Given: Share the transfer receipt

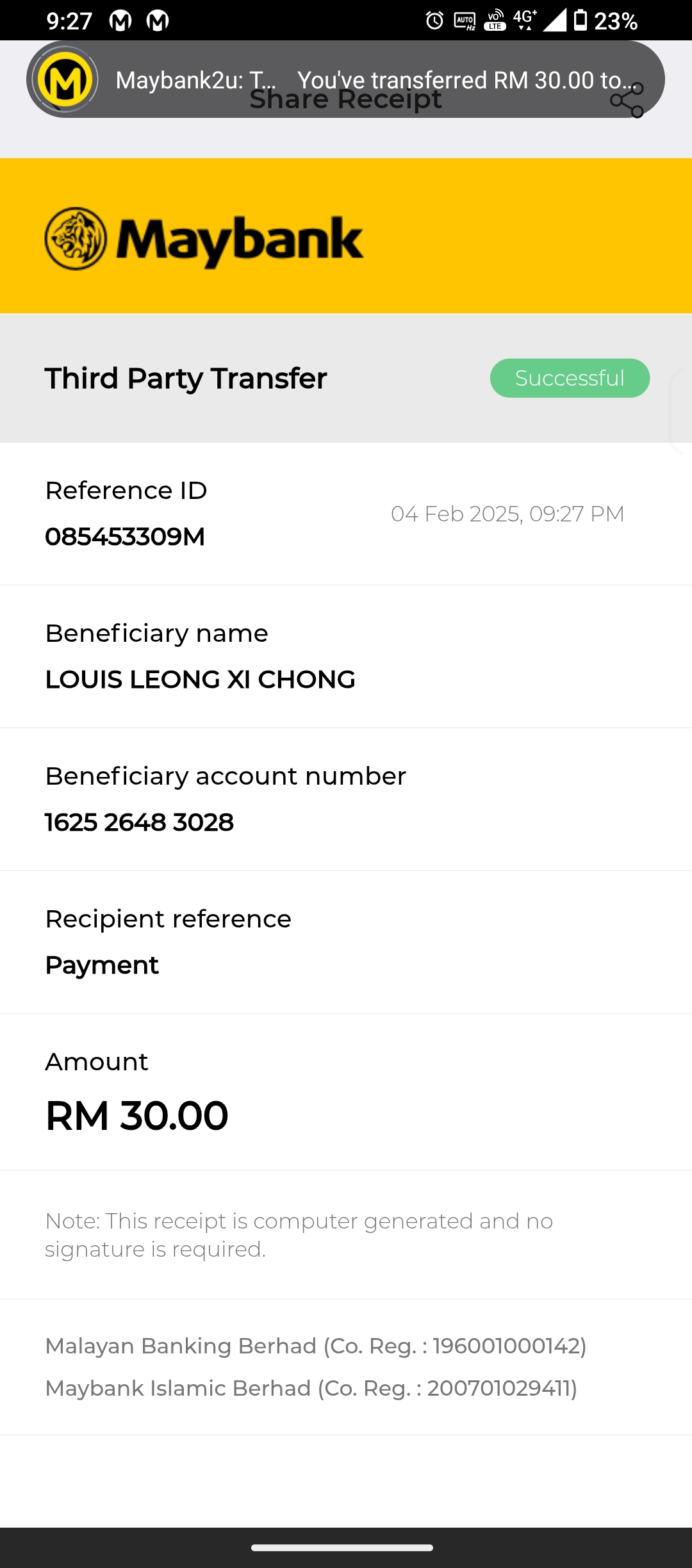Looking at the screenshot, I should [x=627, y=101].
